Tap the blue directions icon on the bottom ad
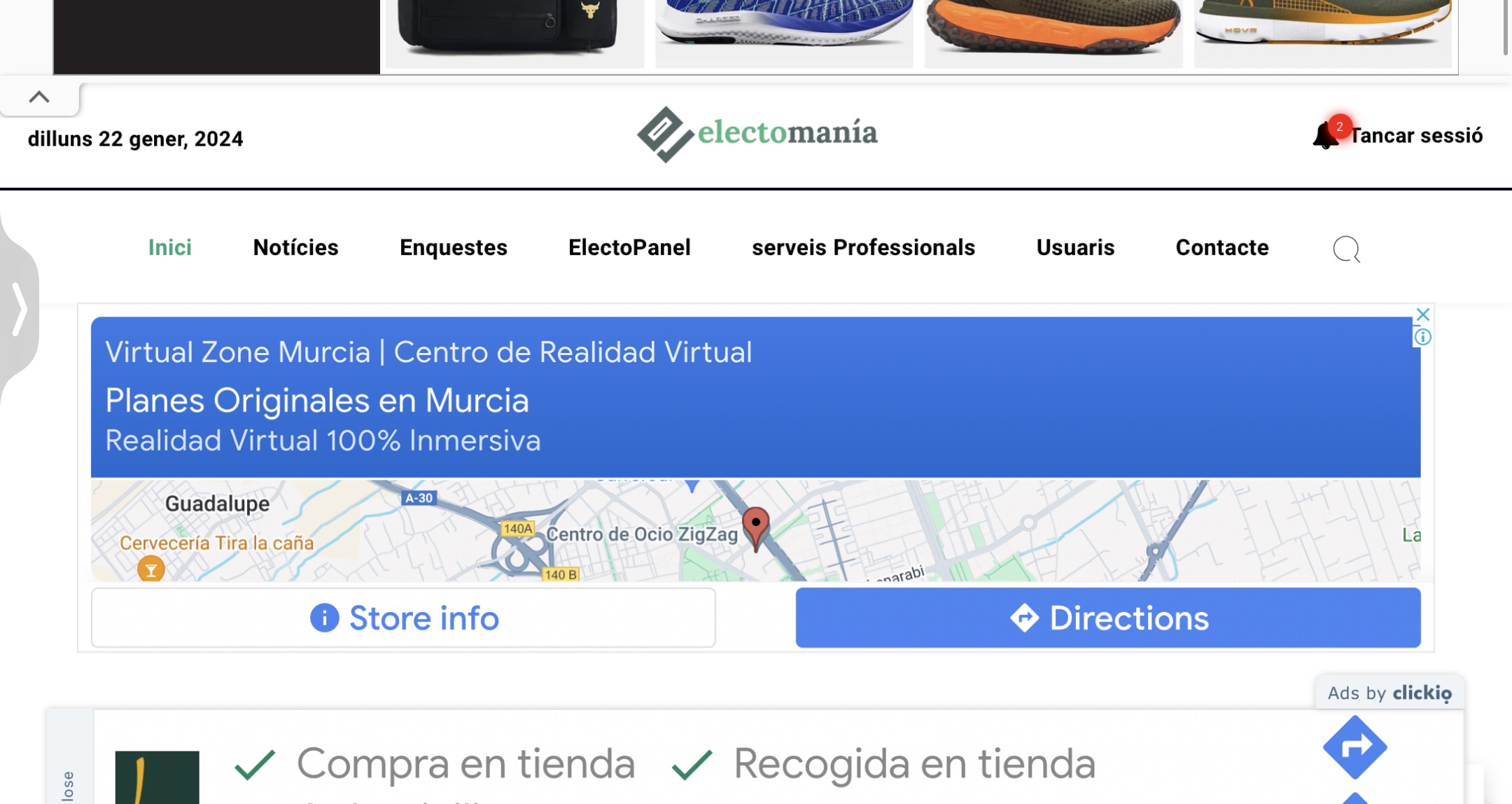The image size is (1512, 804). [x=1355, y=747]
